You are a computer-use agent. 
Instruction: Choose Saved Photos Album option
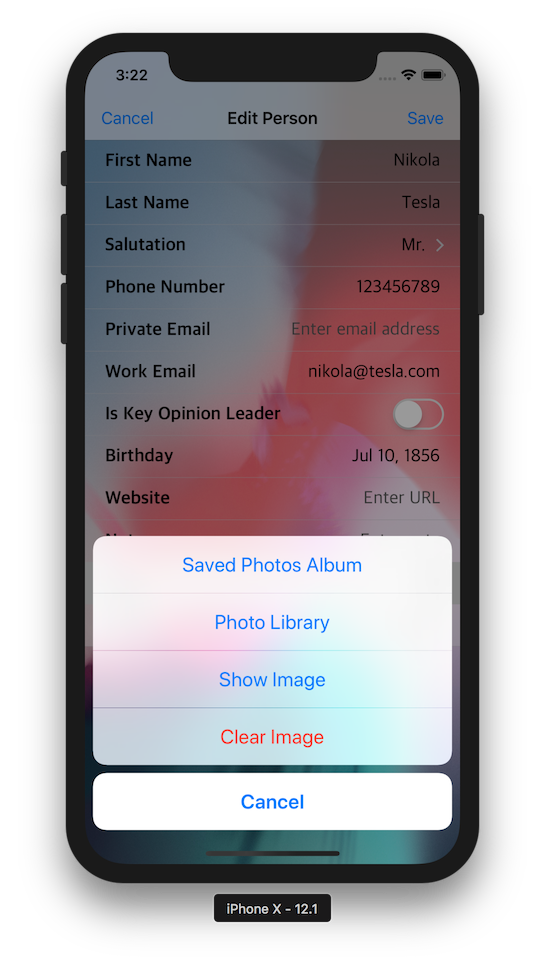(272, 564)
